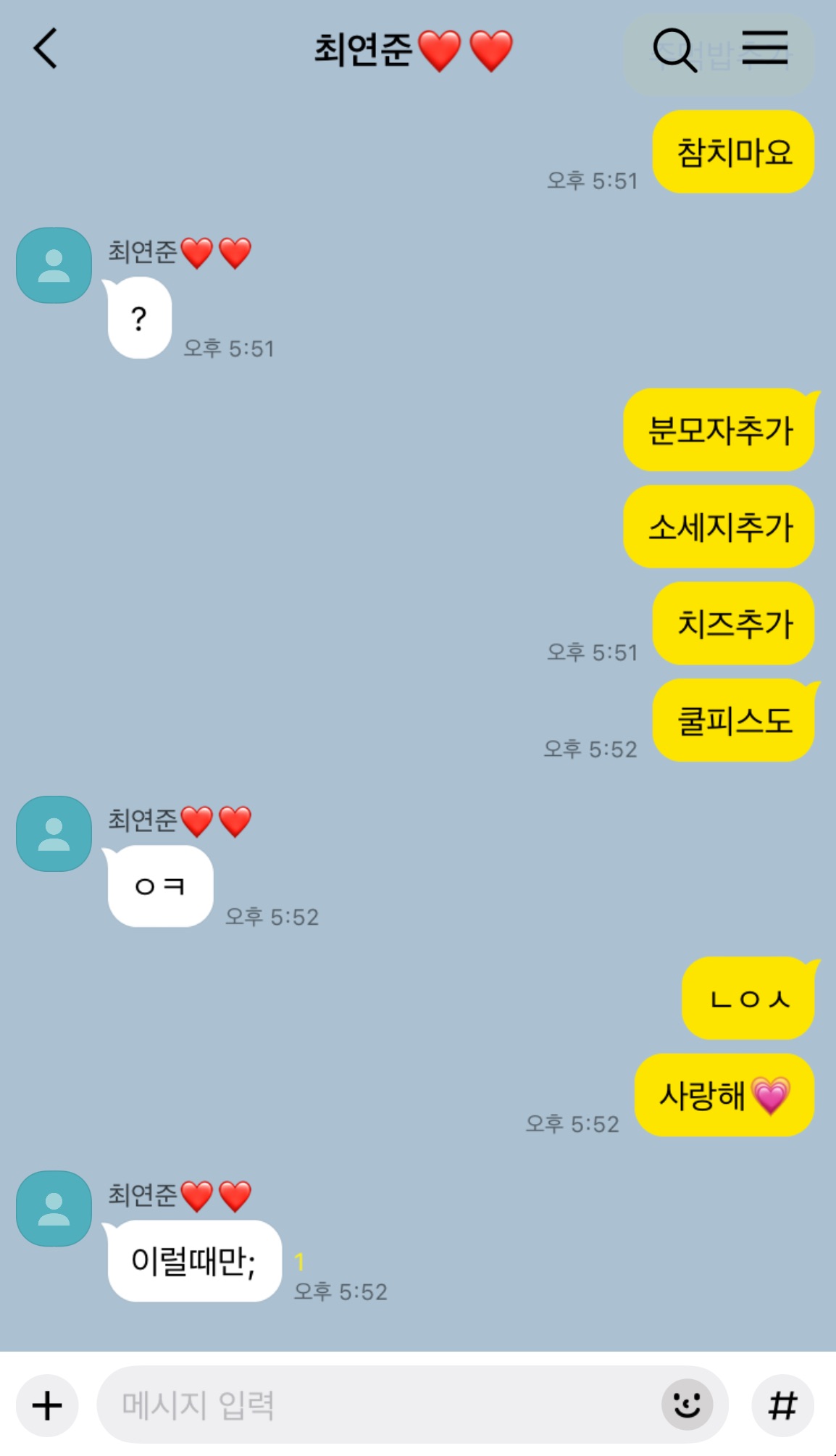Open the plus attachment menu

click(47, 1405)
